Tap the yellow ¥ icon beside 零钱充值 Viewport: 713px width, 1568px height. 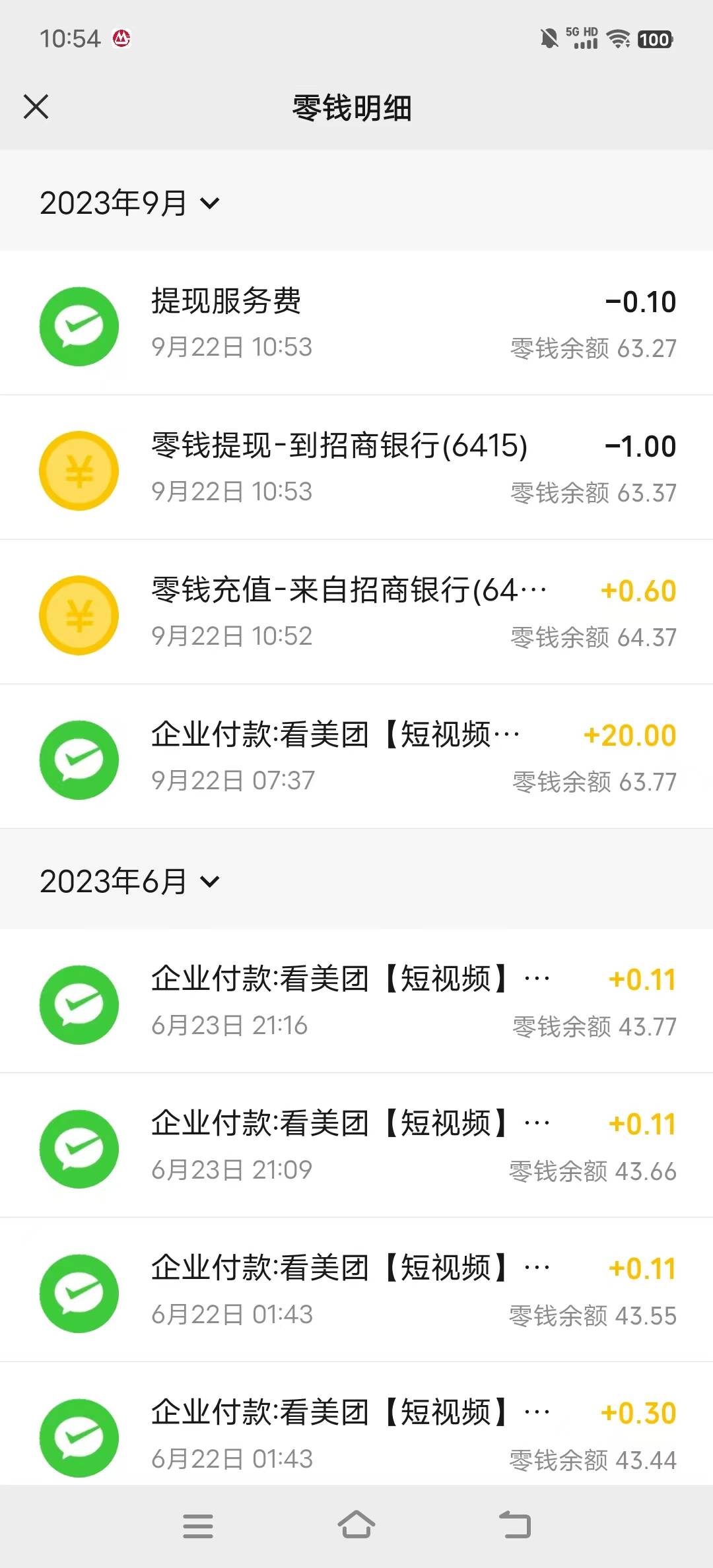[79, 614]
